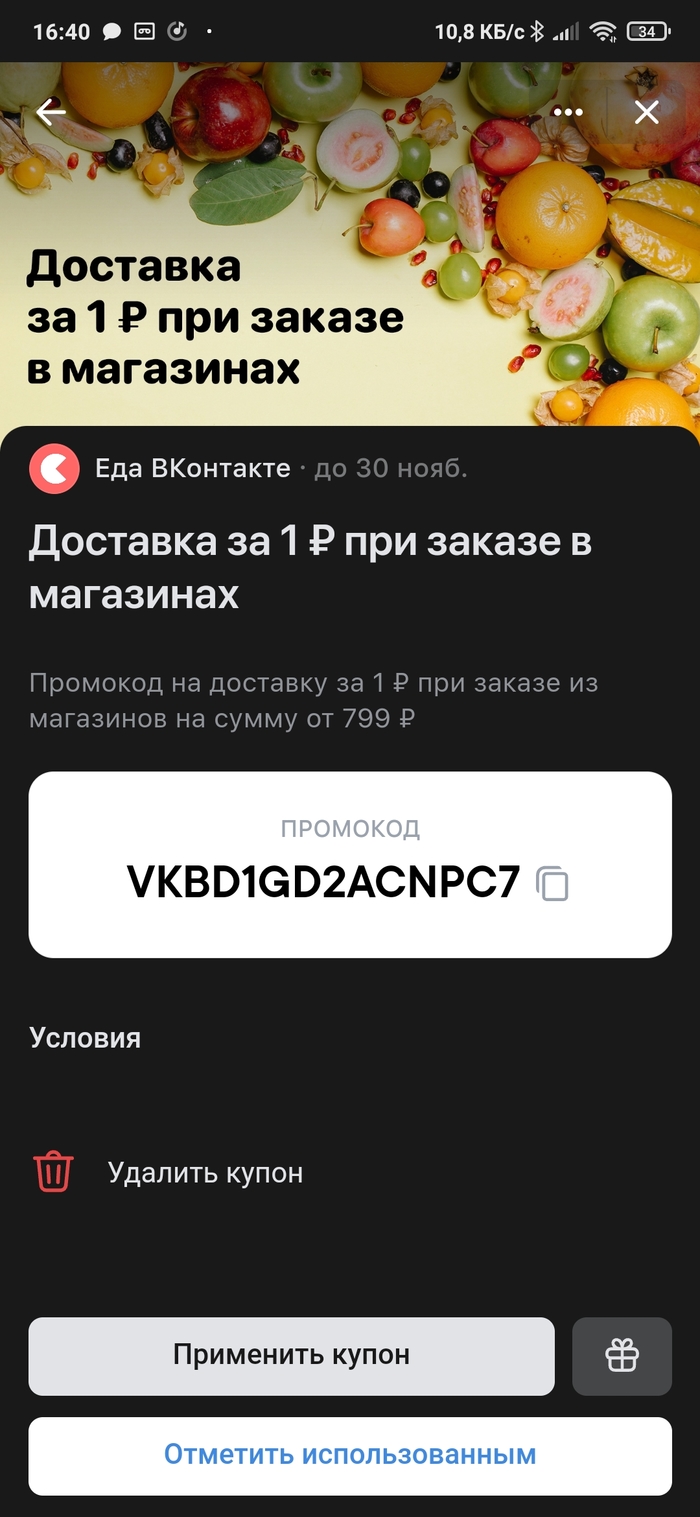Go back with the arrow
This screenshot has width=700, height=1517.
point(51,112)
